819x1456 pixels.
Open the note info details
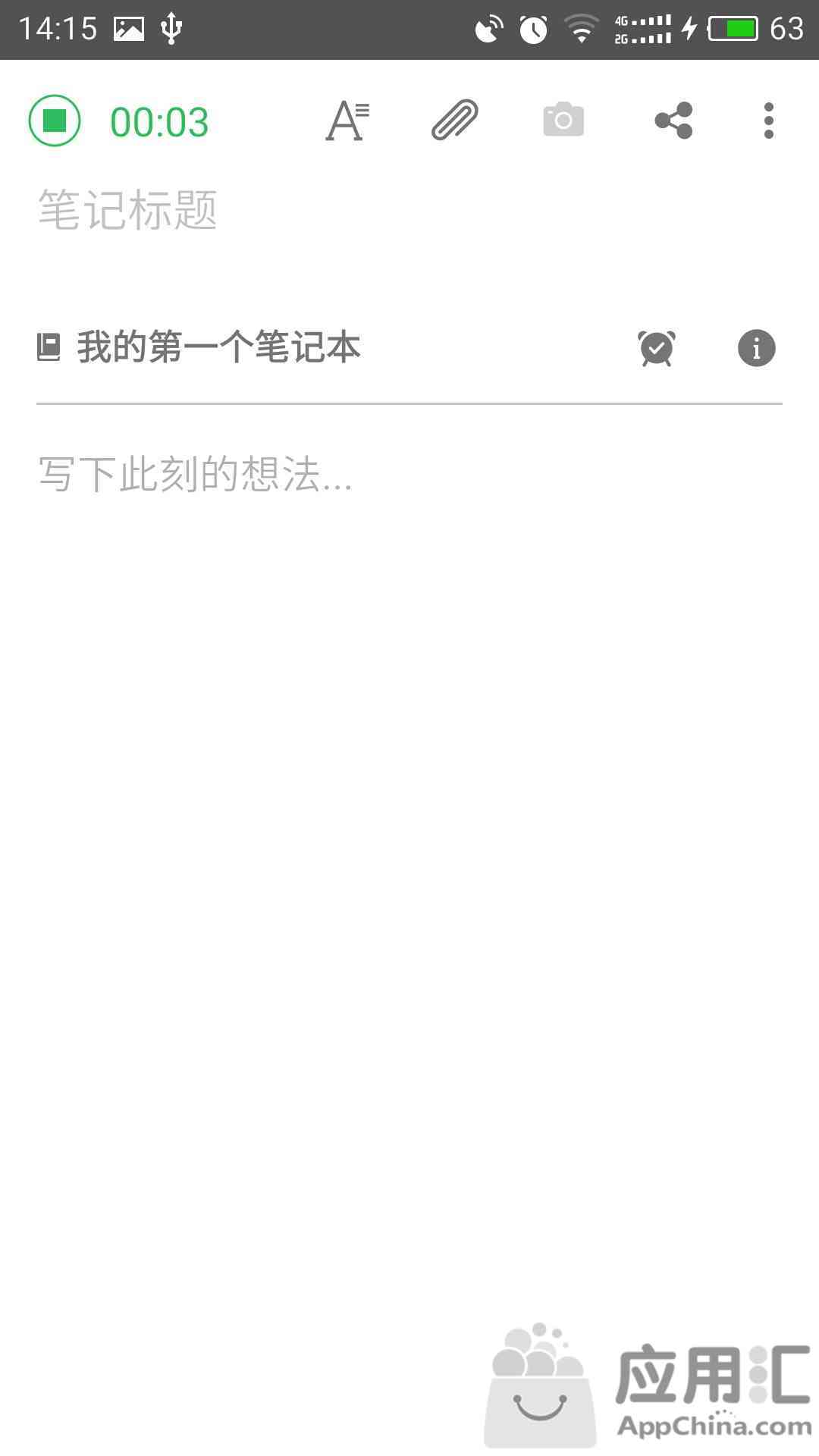tap(757, 348)
